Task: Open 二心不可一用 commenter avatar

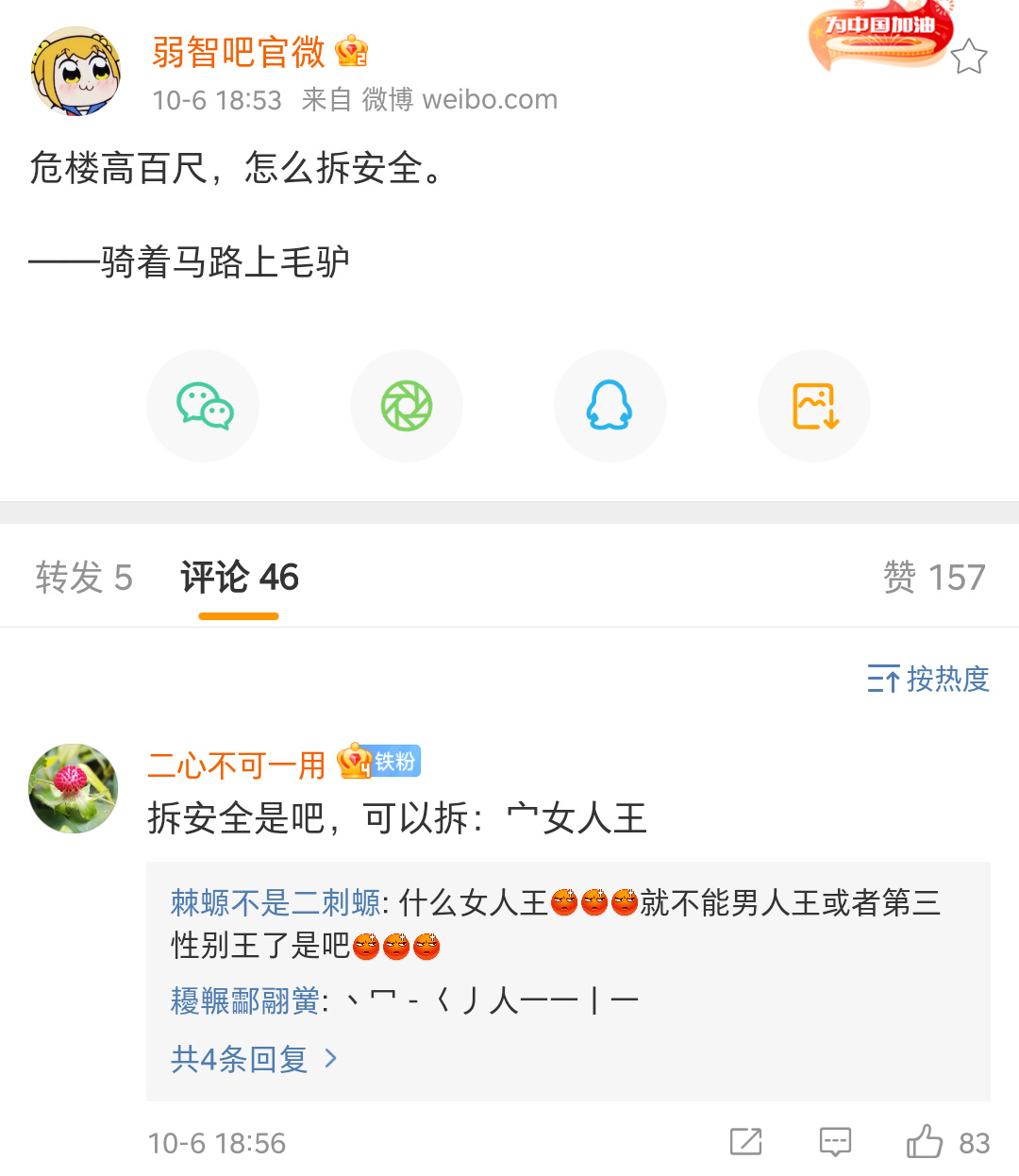Action: (74, 788)
